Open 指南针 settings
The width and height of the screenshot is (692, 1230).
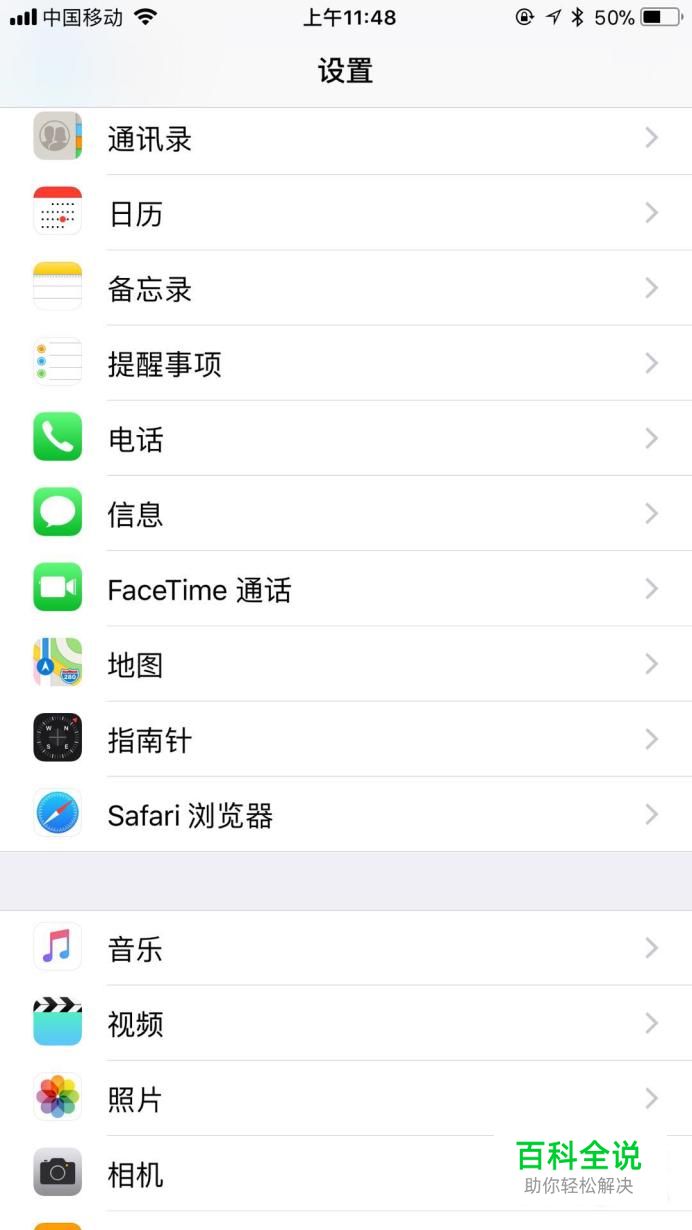click(x=346, y=740)
